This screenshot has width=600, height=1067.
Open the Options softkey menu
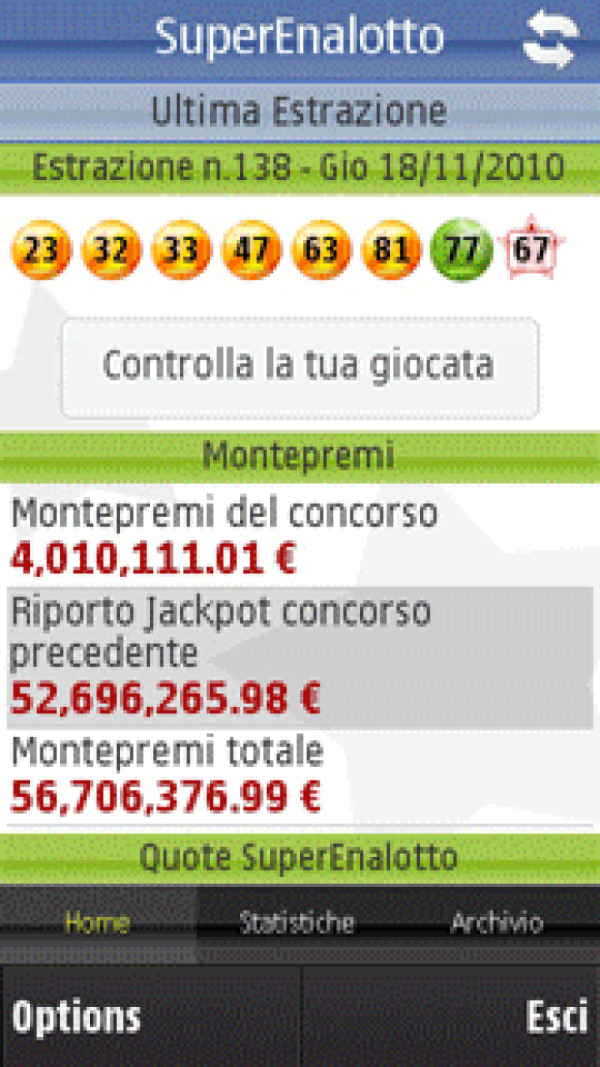[77, 1017]
